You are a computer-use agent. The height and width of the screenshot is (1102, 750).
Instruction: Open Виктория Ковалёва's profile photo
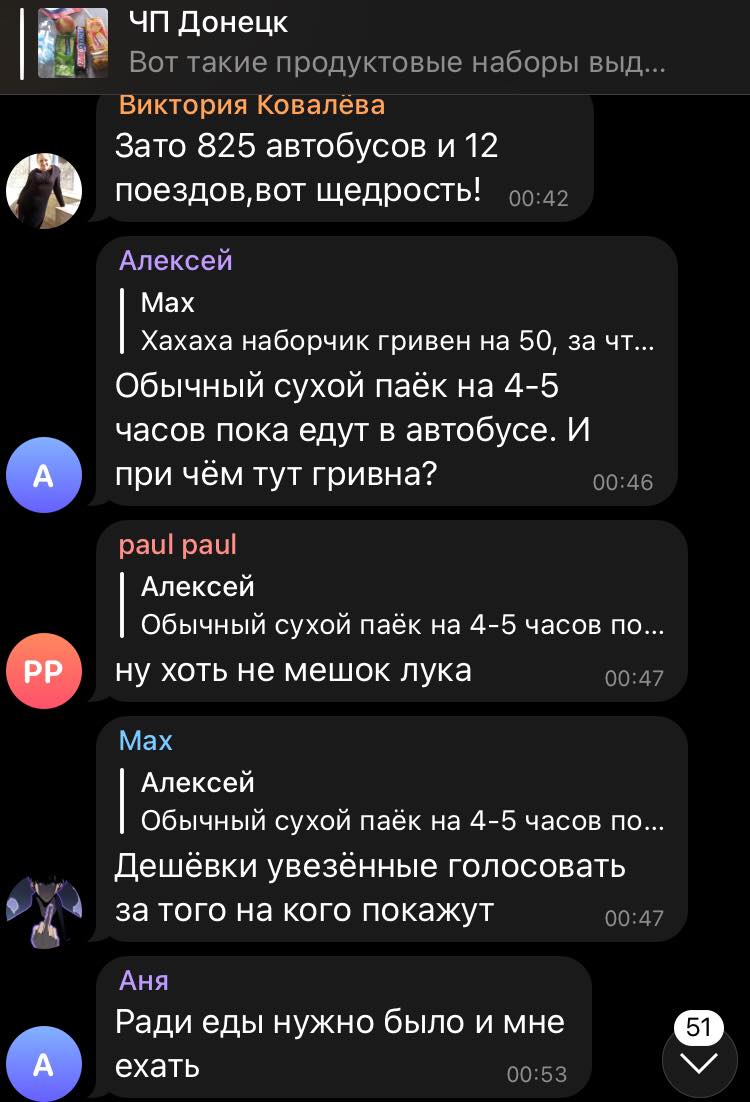44,190
